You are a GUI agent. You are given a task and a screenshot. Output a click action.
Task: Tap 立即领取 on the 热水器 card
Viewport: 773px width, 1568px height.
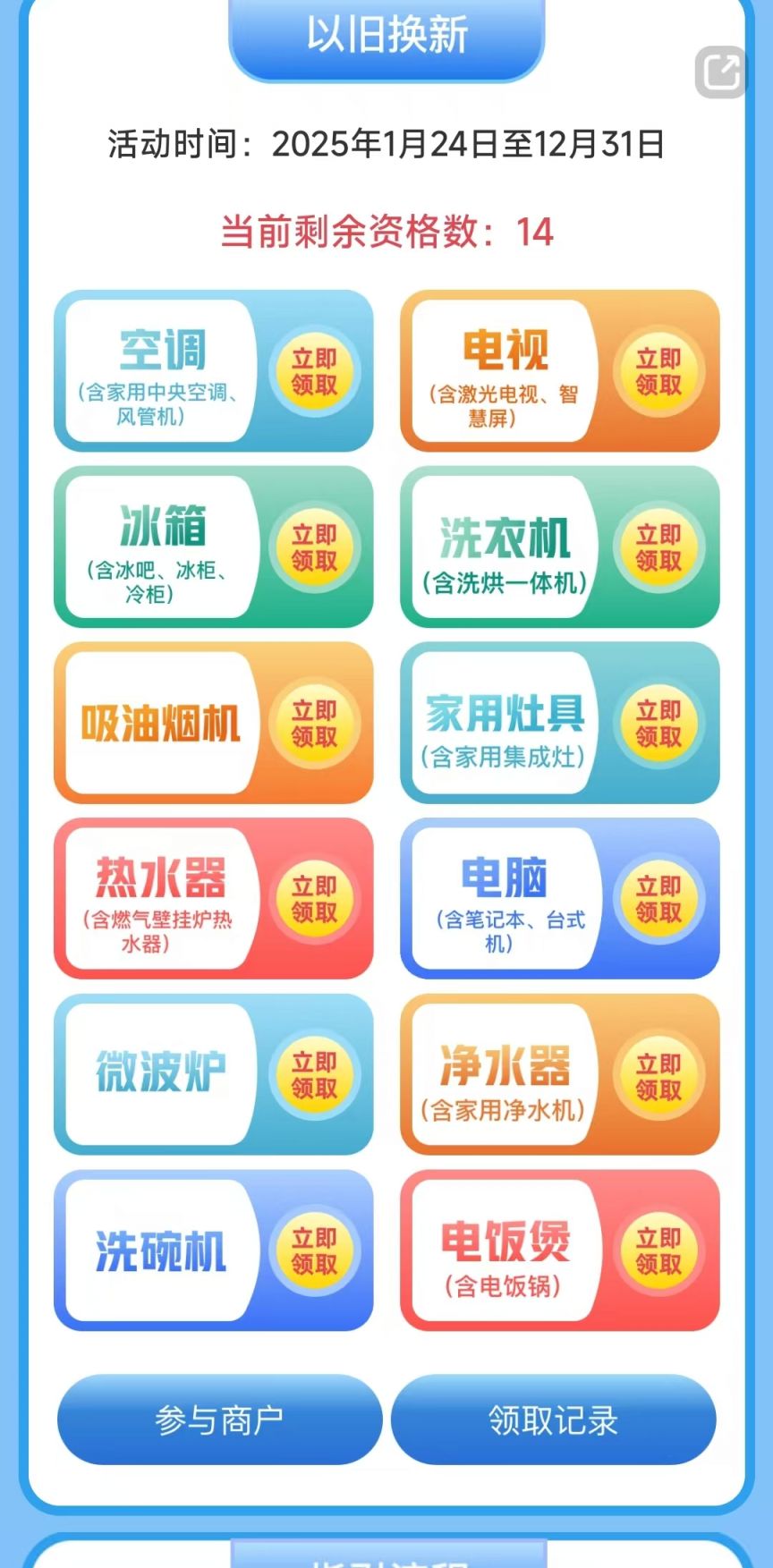[314, 899]
